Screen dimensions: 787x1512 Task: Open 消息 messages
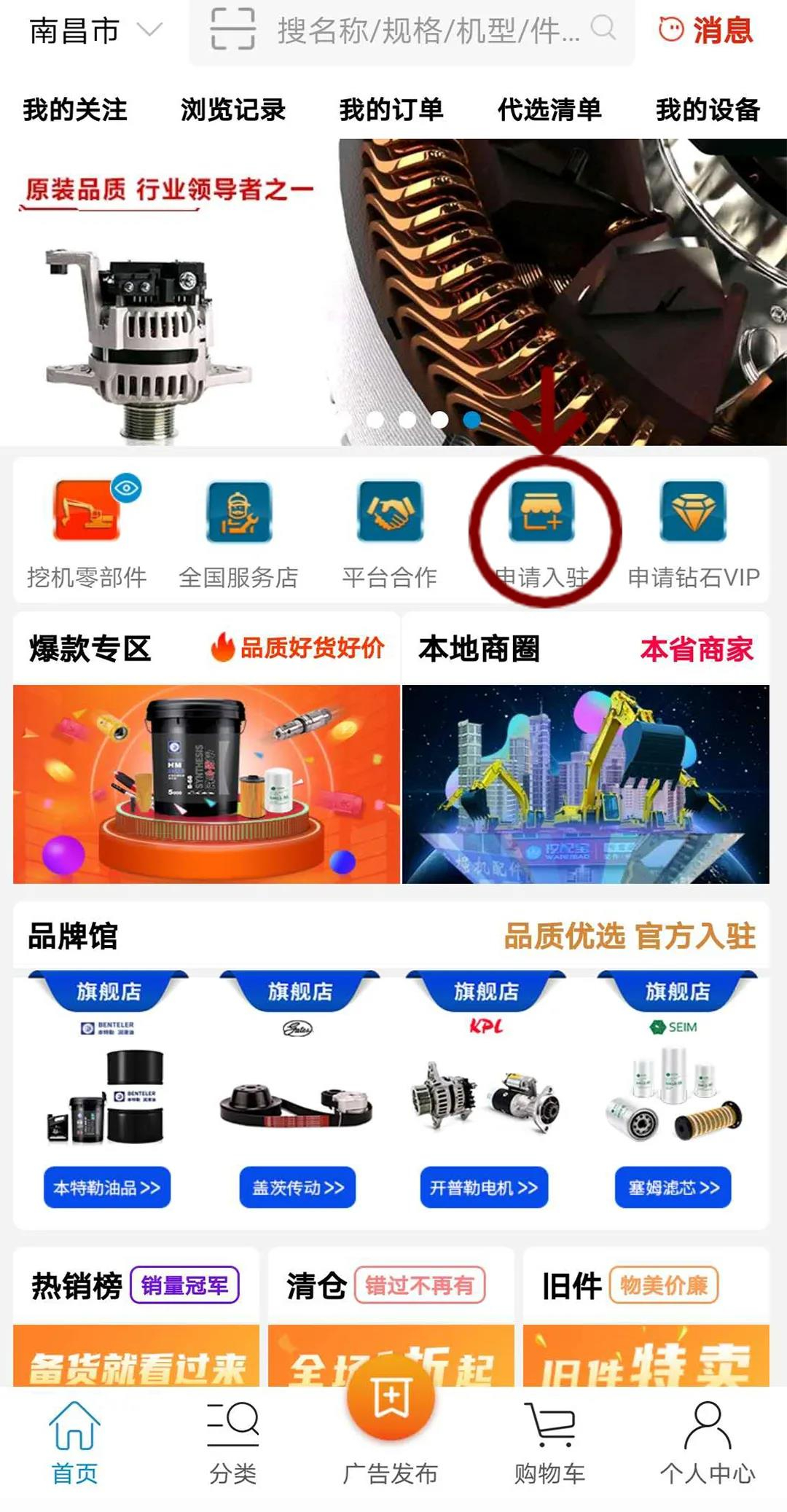click(705, 31)
